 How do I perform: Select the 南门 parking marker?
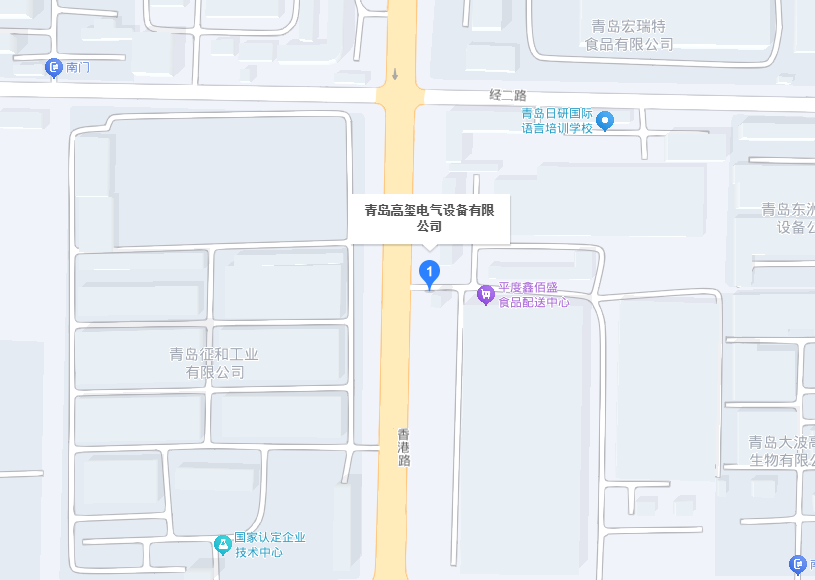click(x=54, y=68)
